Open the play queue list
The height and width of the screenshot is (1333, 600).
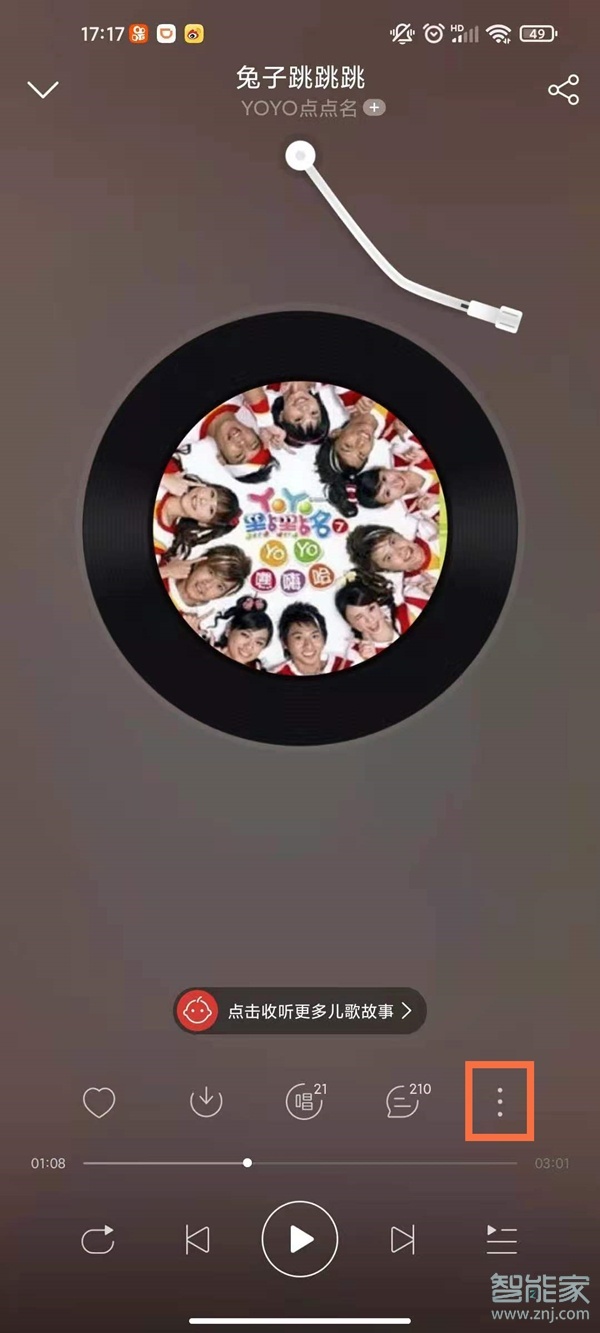click(501, 1240)
